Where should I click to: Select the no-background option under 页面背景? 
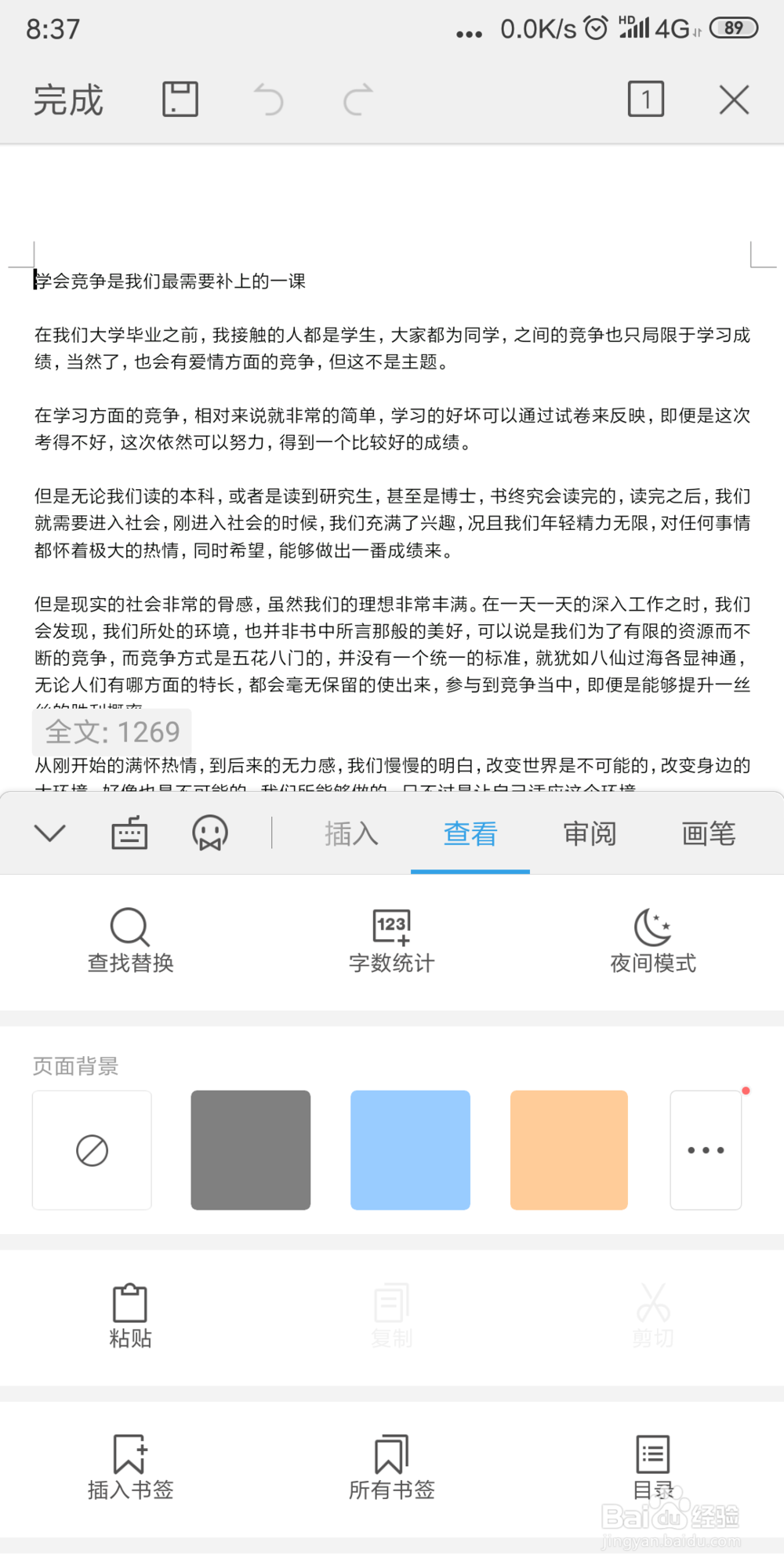pyautogui.click(x=92, y=1149)
